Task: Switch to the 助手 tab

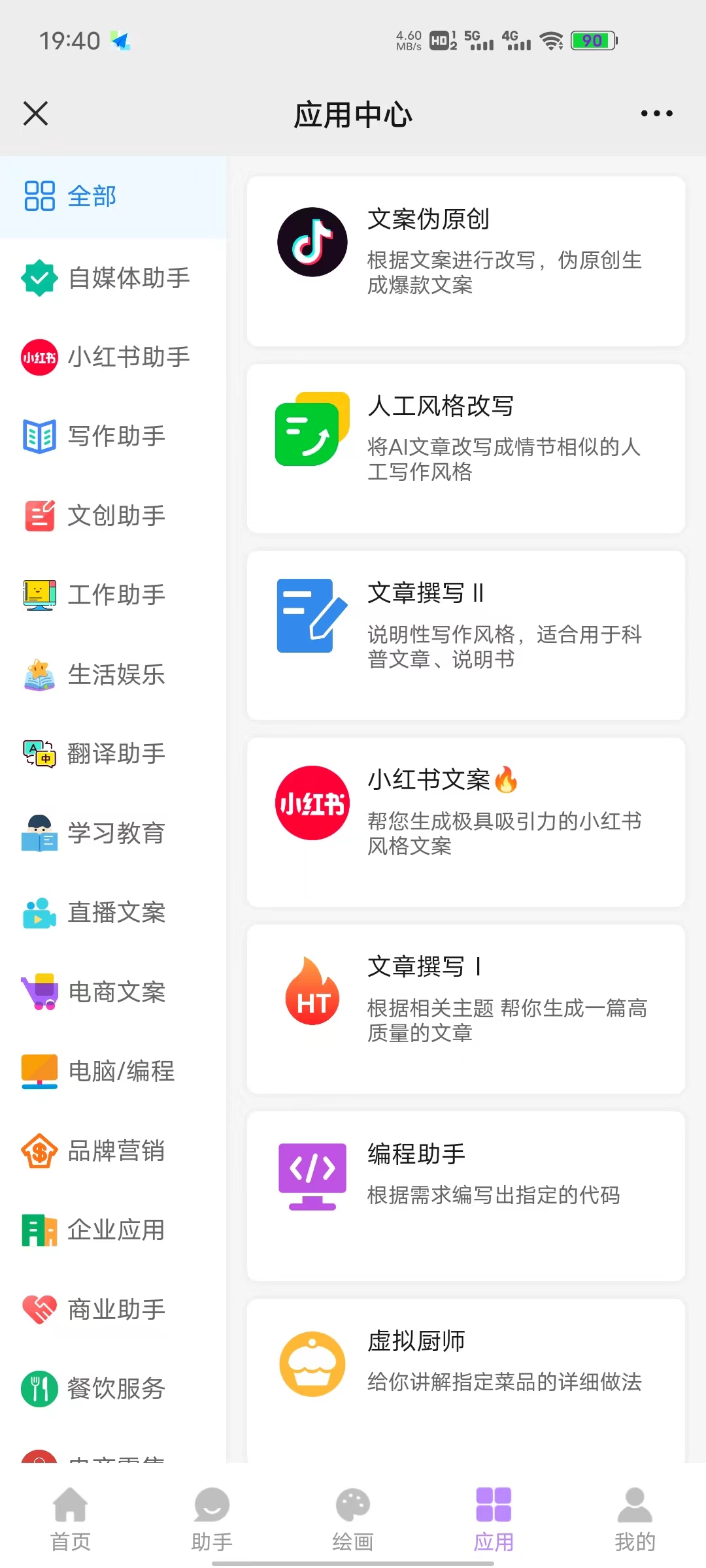Action: [x=212, y=1518]
